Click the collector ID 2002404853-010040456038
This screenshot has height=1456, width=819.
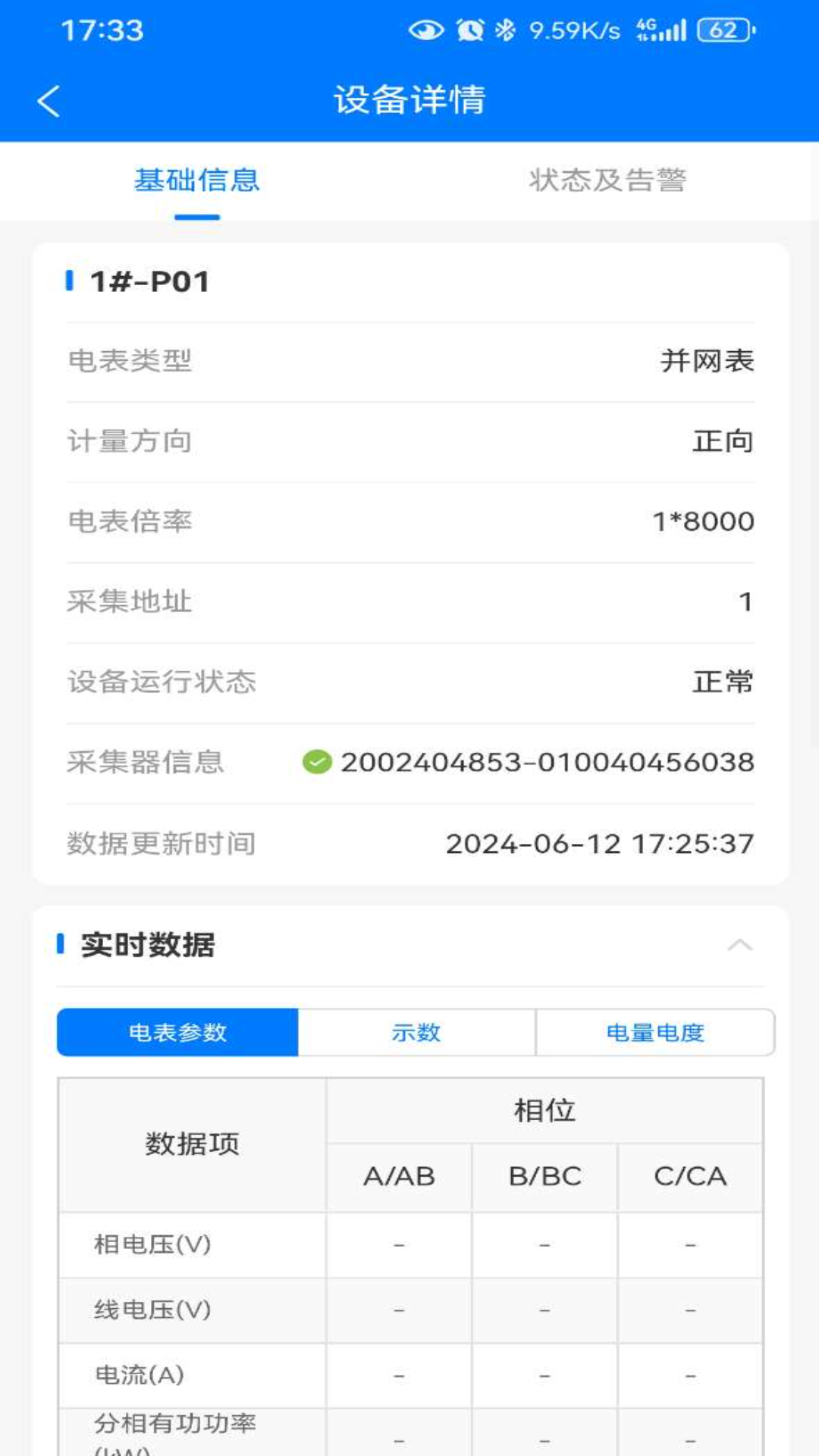(548, 763)
